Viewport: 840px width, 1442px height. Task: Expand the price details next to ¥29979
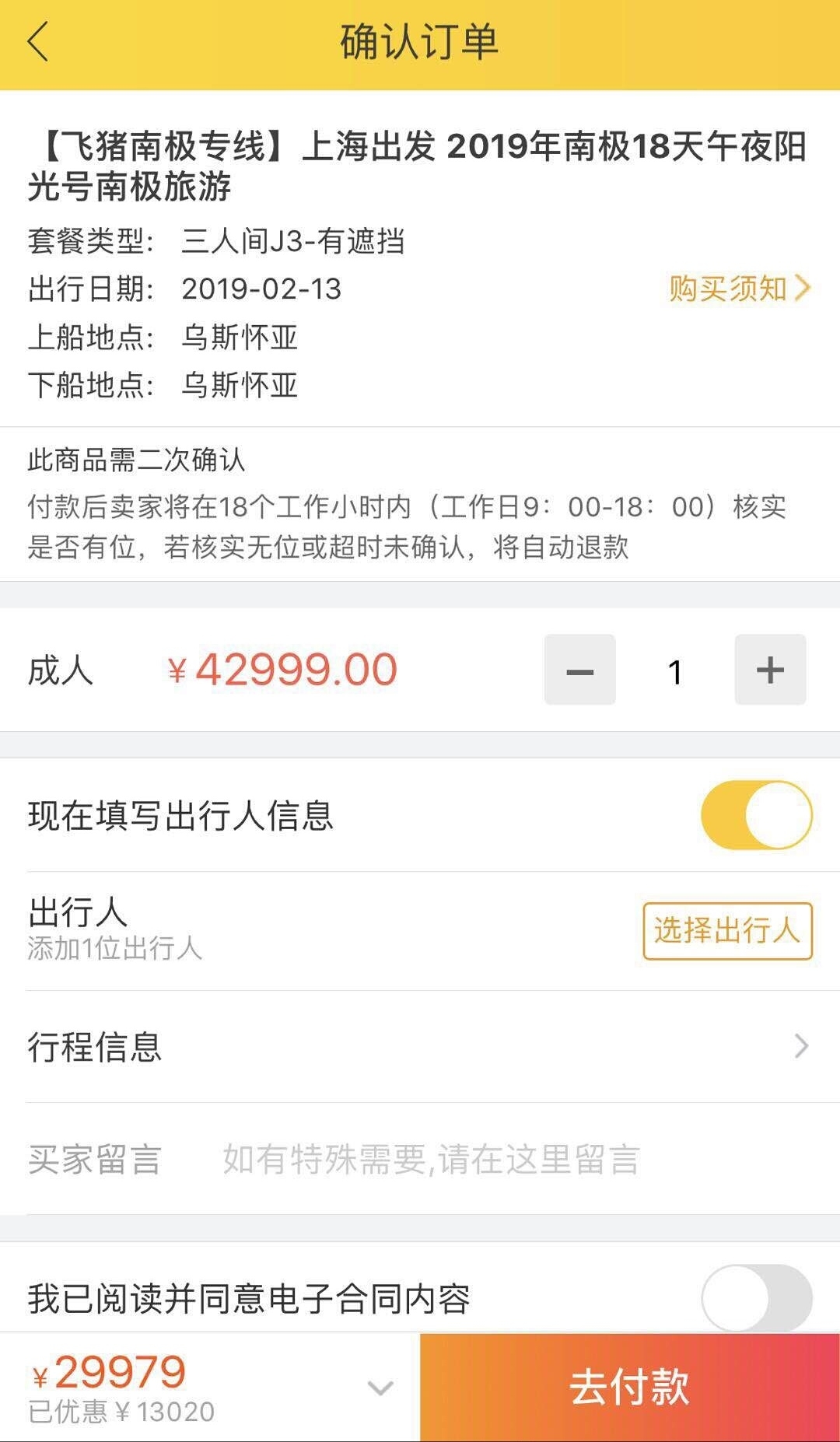(380, 1388)
